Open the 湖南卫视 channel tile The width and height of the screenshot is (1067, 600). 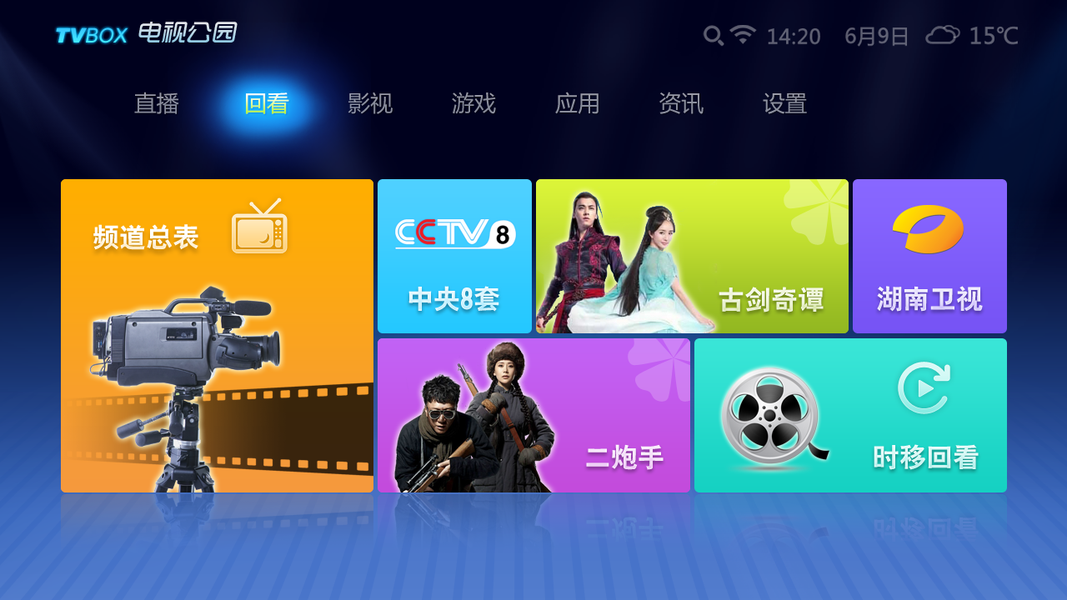[x=929, y=257]
